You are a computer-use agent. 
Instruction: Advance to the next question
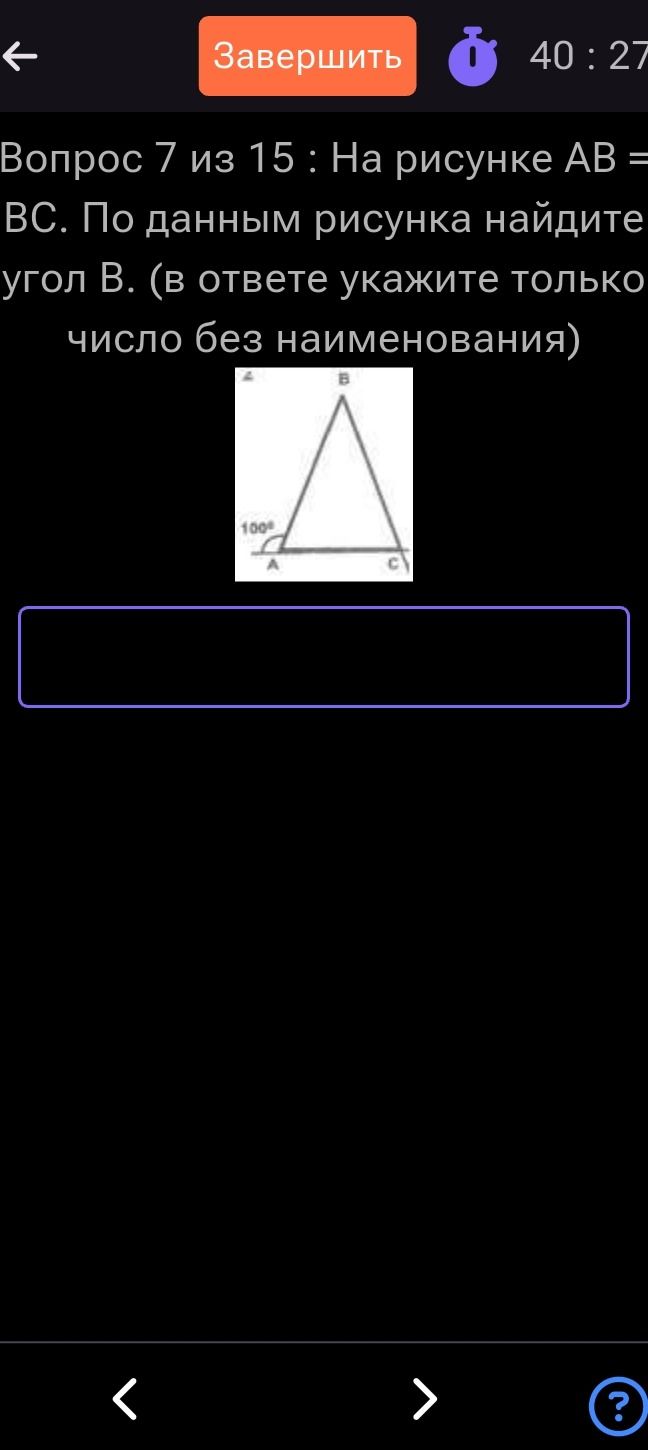click(x=425, y=1399)
